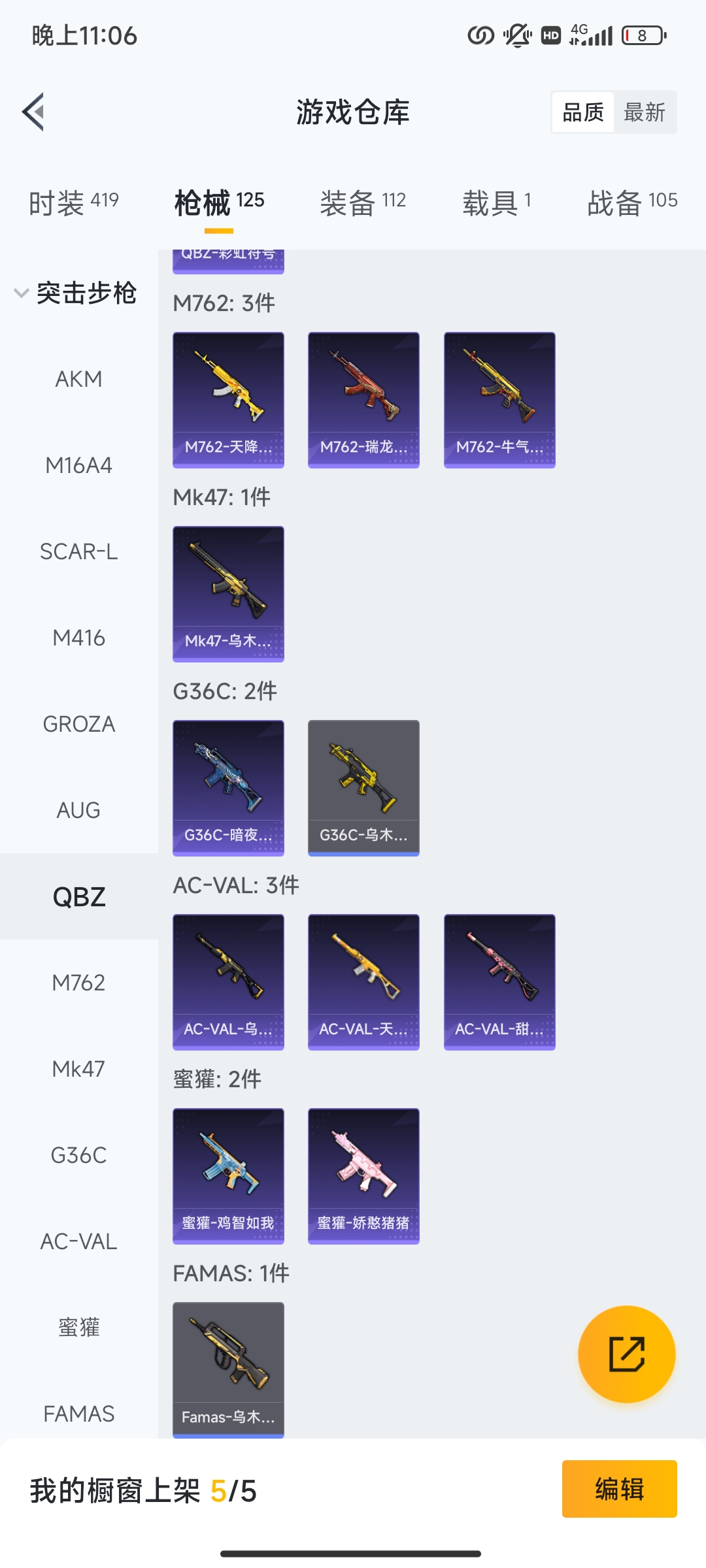Collapse the 突击步枪 category

(x=75, y=293)
